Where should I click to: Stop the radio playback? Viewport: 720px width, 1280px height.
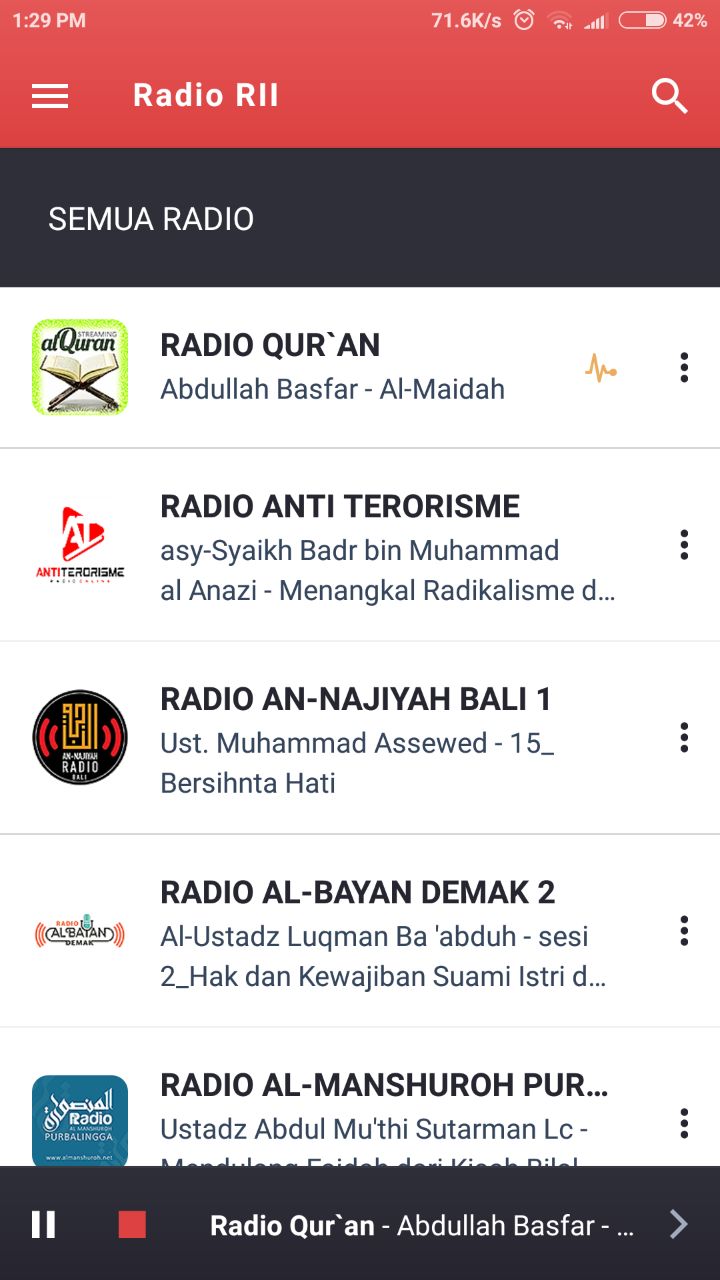(132, 1224)
